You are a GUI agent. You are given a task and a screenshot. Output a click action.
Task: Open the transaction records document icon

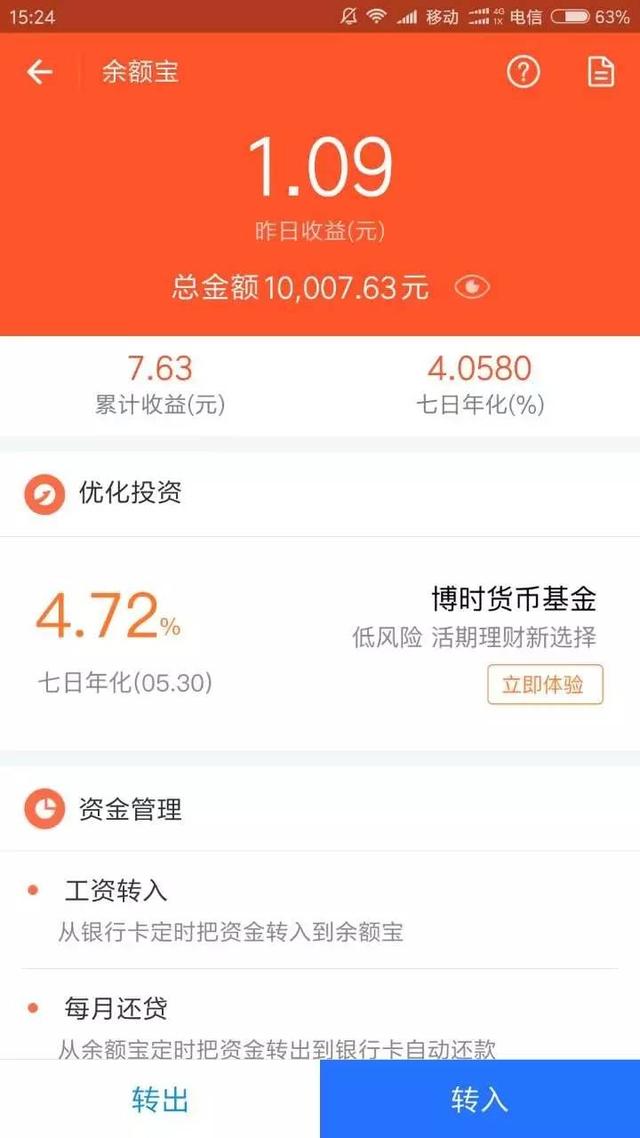pyautogui.click(x=600, y=72)
